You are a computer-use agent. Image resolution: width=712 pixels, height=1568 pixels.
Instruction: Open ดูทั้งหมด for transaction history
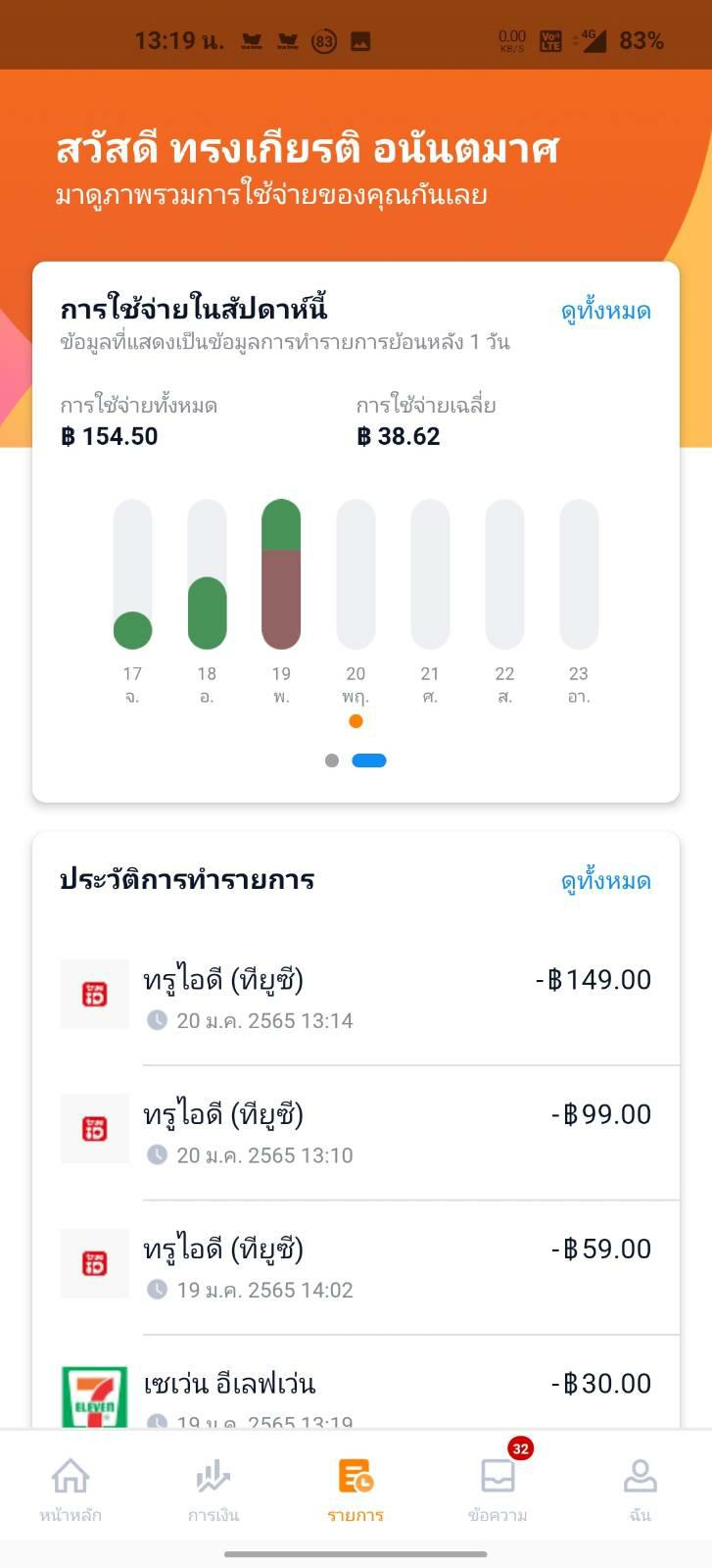point(605,881)
